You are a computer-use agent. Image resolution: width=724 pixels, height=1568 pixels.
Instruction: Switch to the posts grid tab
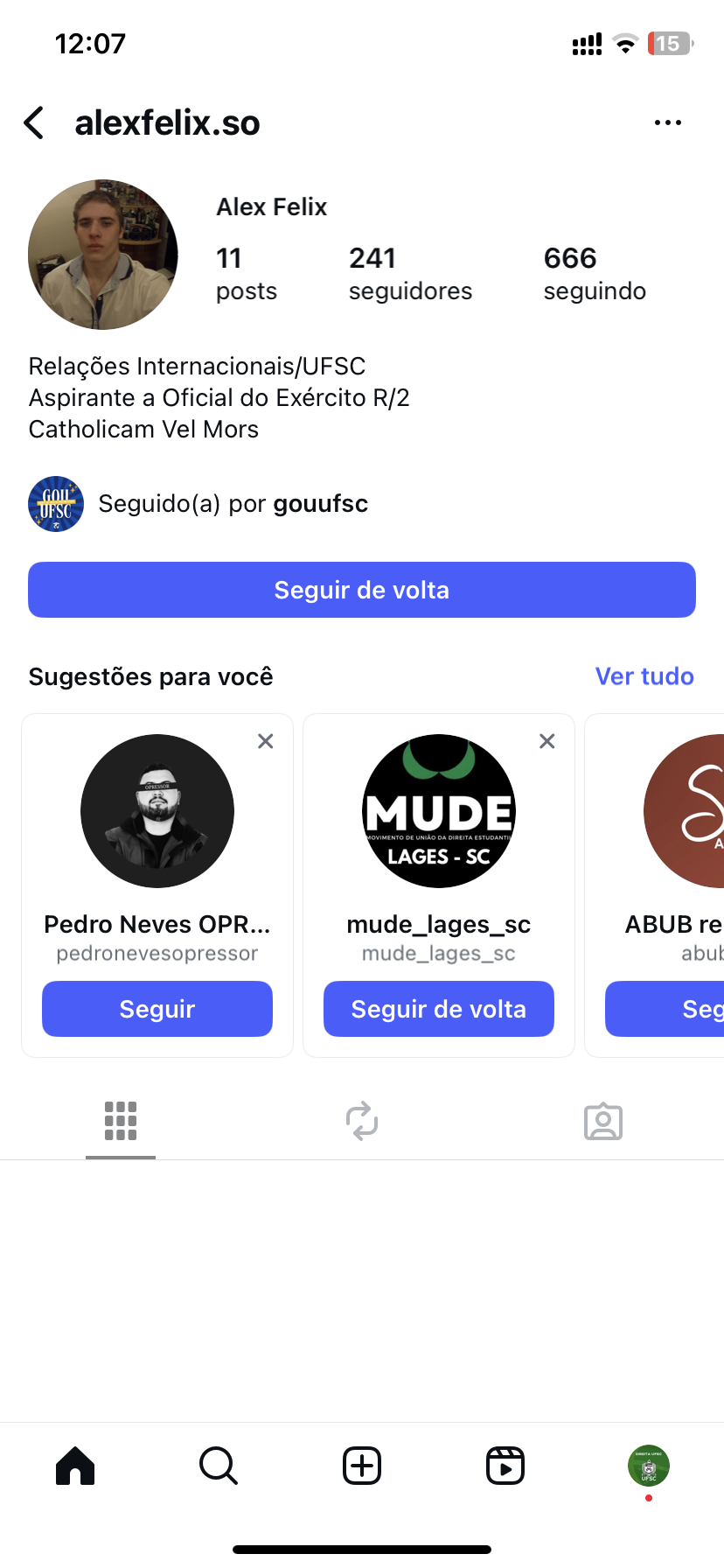click(x=121, y=1121)
